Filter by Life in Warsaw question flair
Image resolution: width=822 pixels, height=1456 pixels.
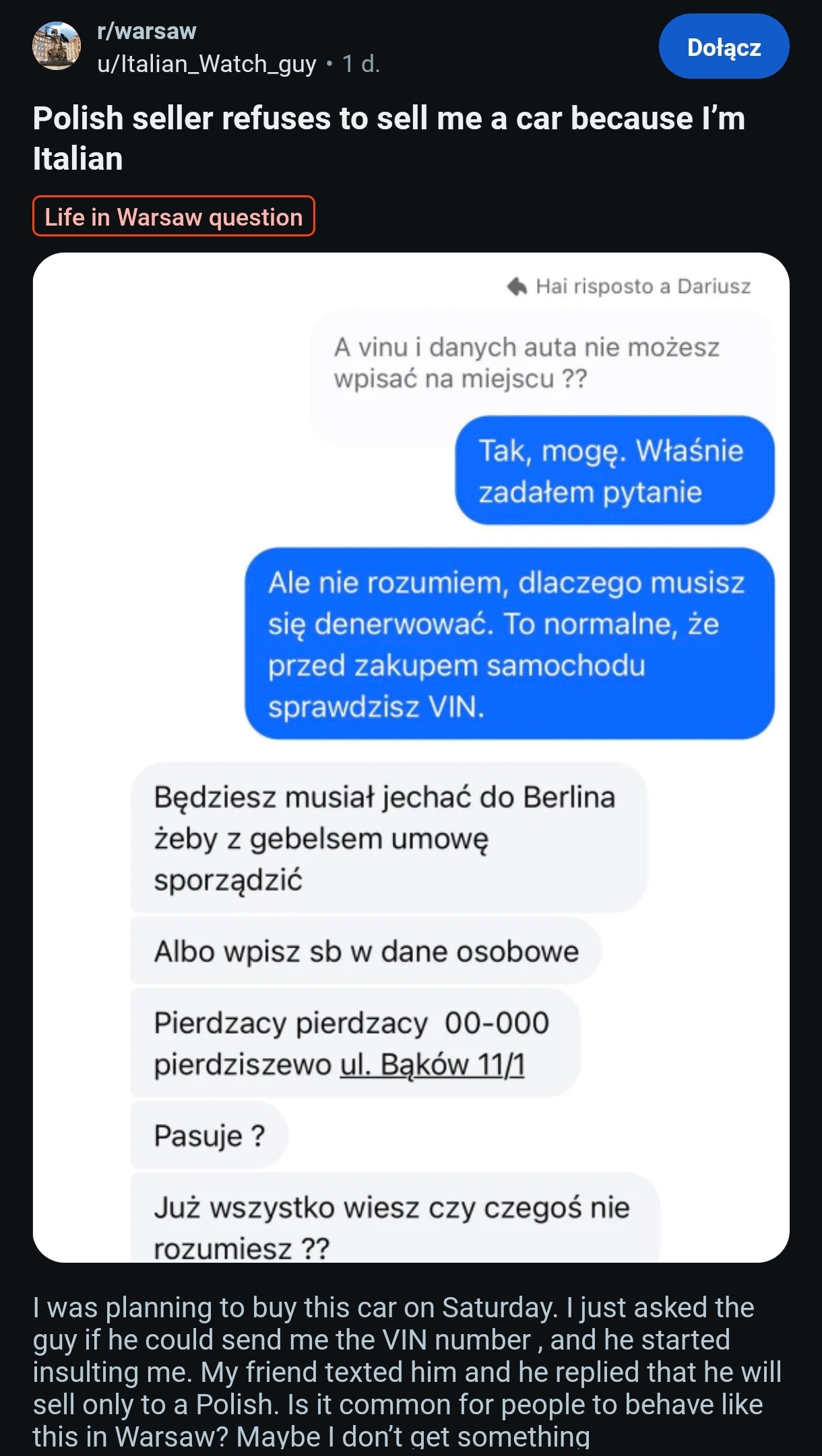(173, 217)
